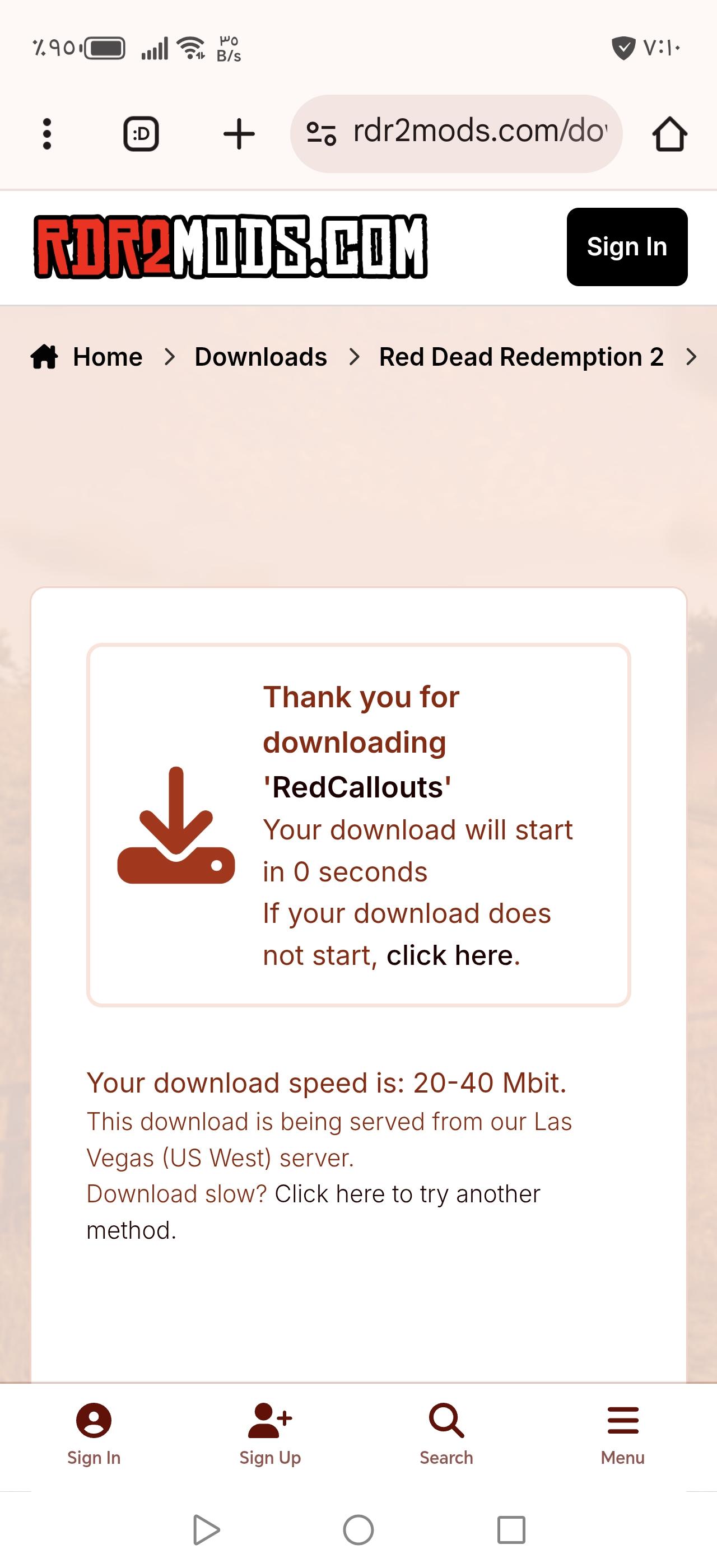717x1568 pixels.
Task: Open Sign In in bottom bar
Action: click(94, 1435)
